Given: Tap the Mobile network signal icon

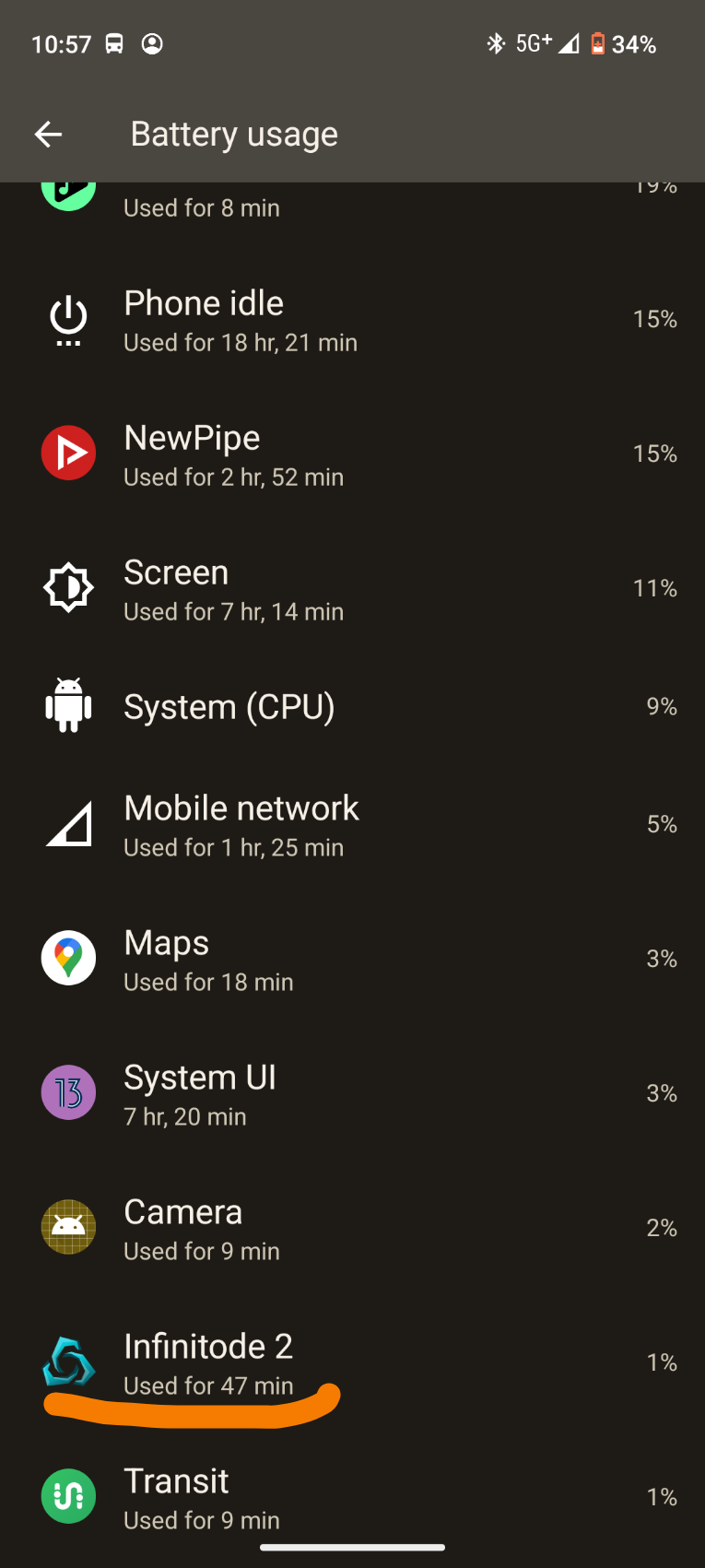Looking at the screenshot, I should click(x=68, y=823).
